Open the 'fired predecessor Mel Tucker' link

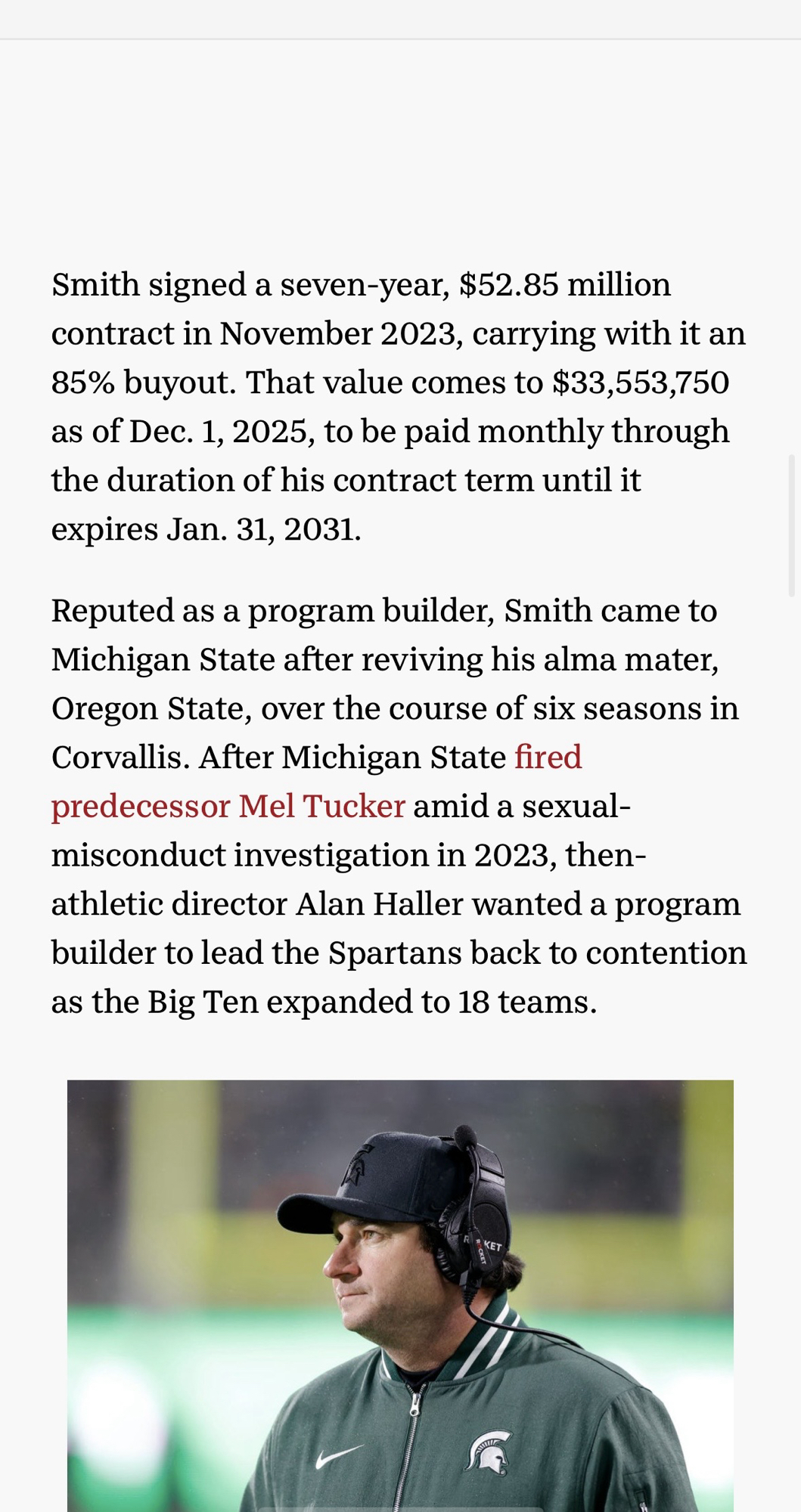pyautogui.click(x=228, y=807)
